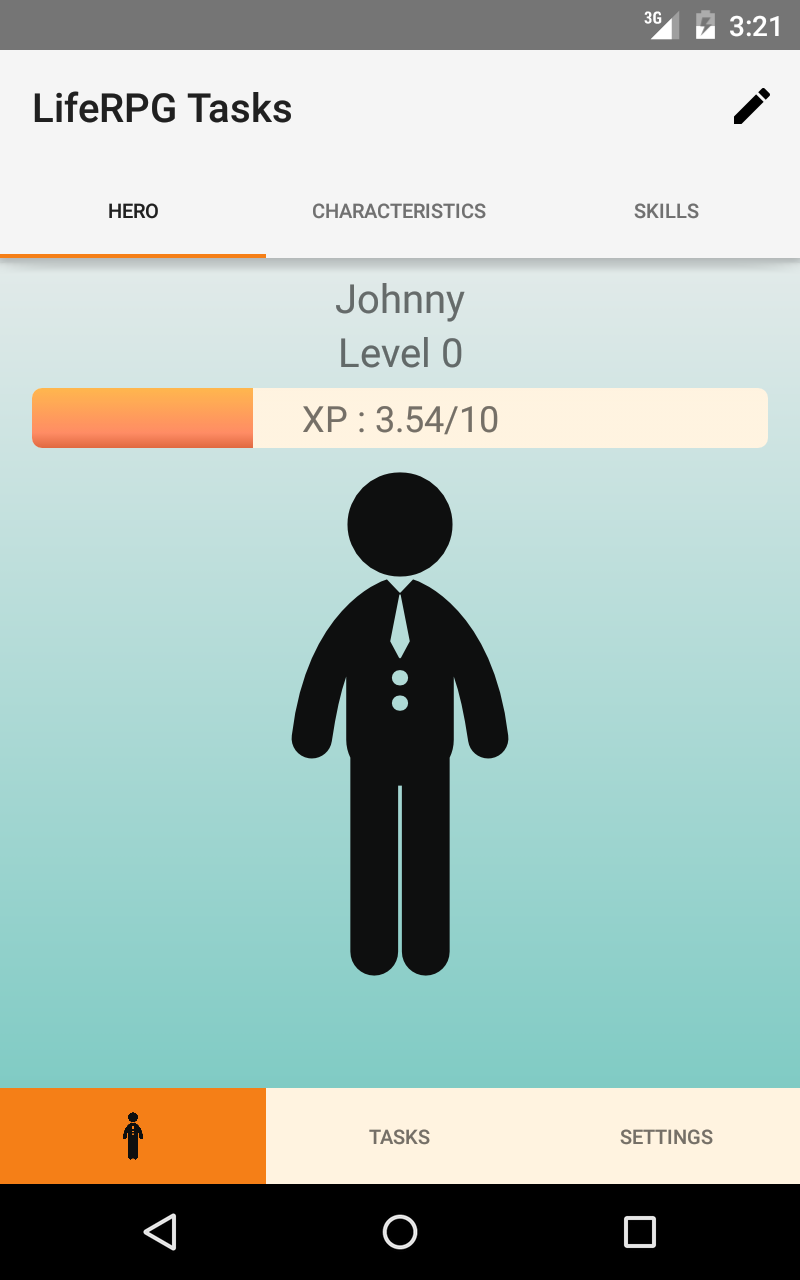Select the Hero tab
The image size is (800, 1280).
(133, 211)
